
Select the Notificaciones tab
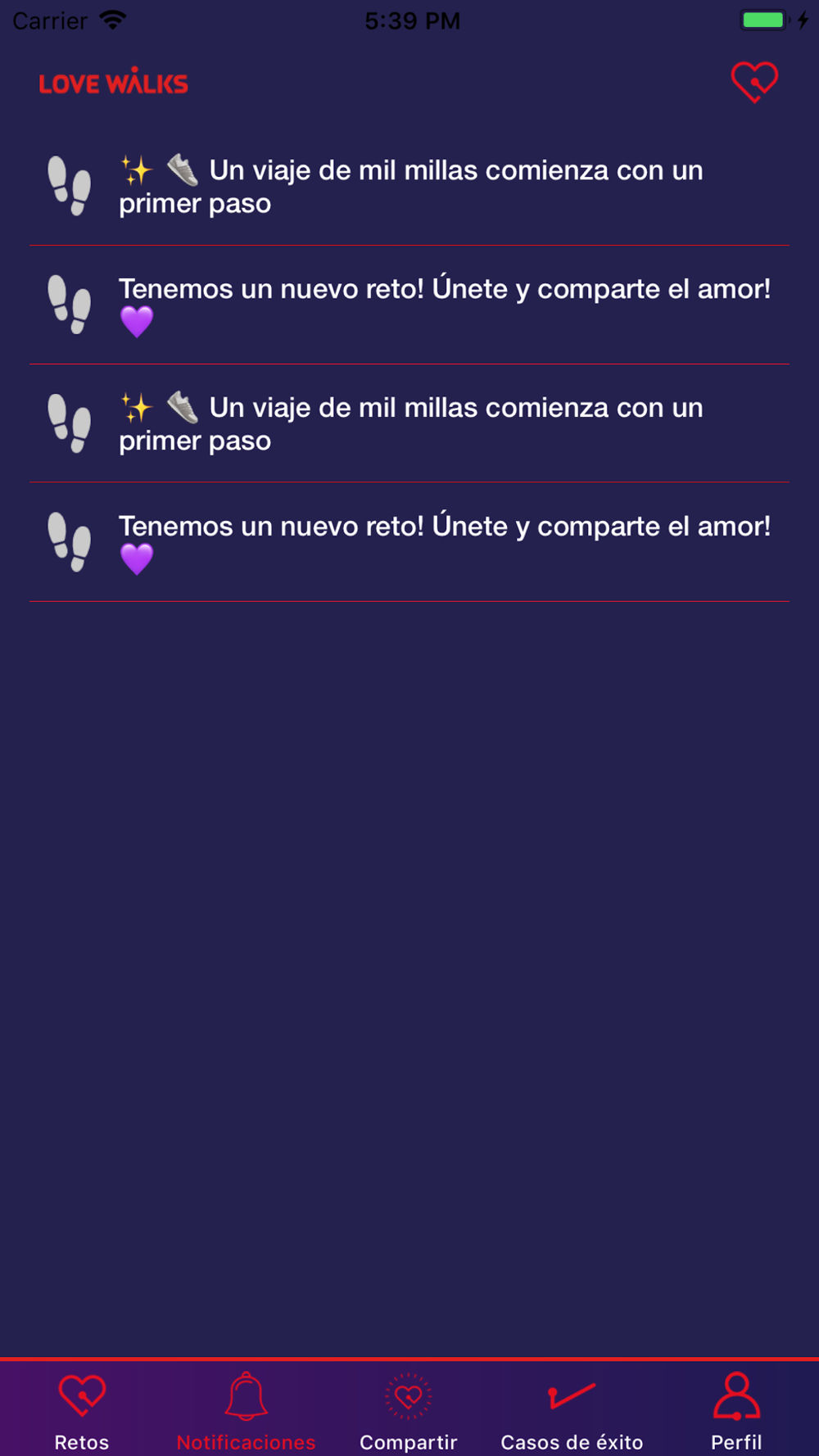pos(246,1412)
